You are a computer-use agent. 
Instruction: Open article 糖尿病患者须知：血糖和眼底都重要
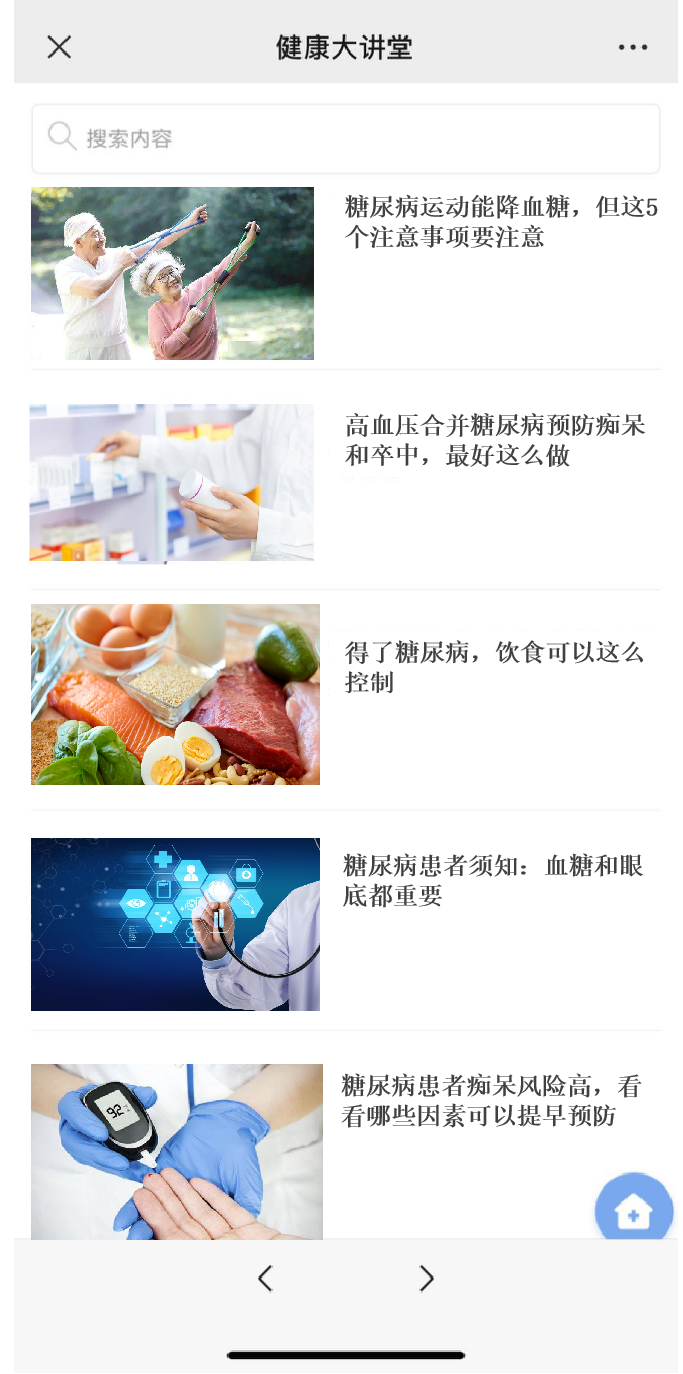(x=493, y=881)
